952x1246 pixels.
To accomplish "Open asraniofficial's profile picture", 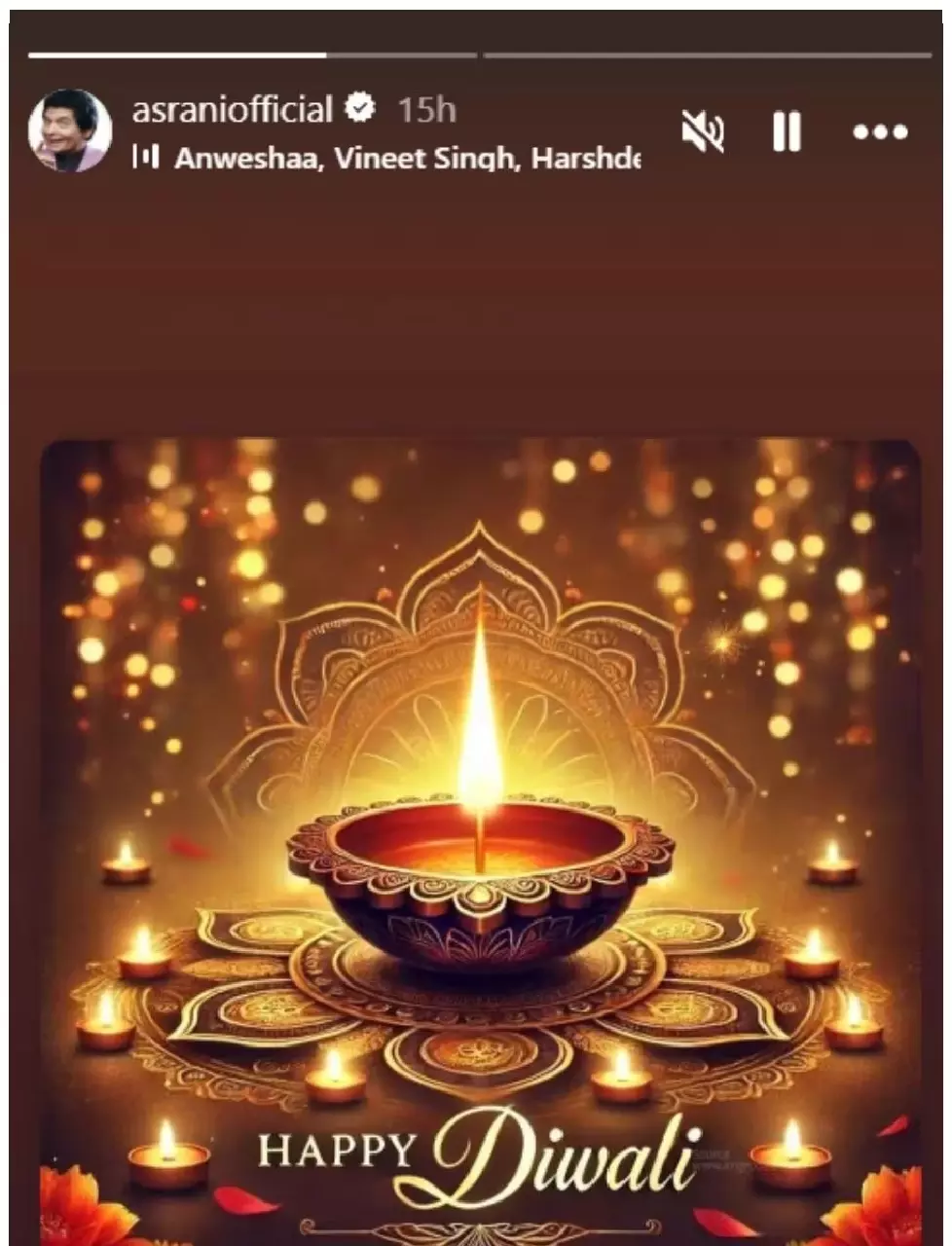I will pos(70,131).
